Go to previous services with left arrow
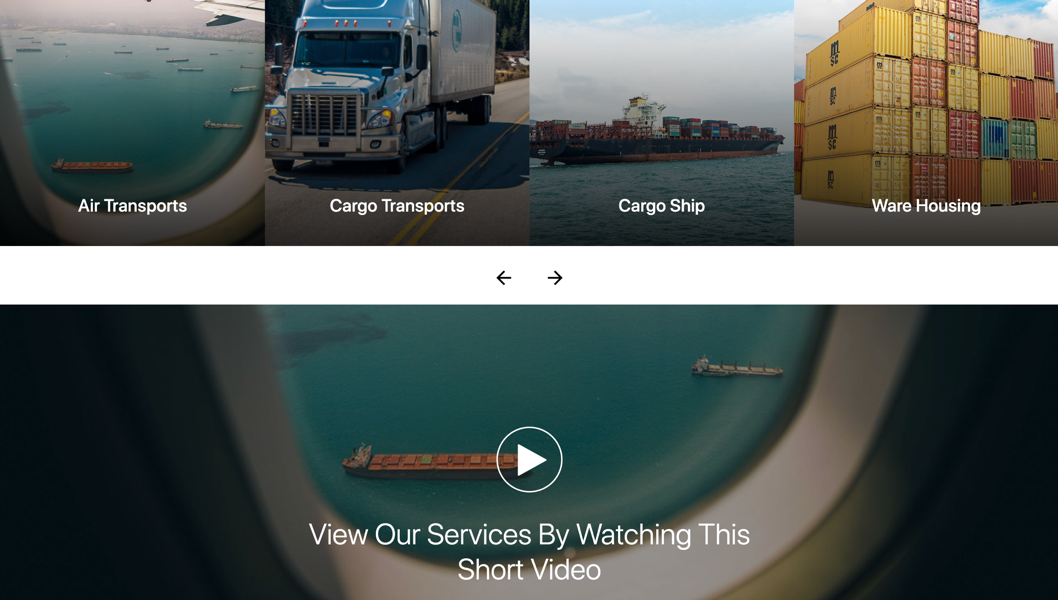1058x600 pixels. 504,278
